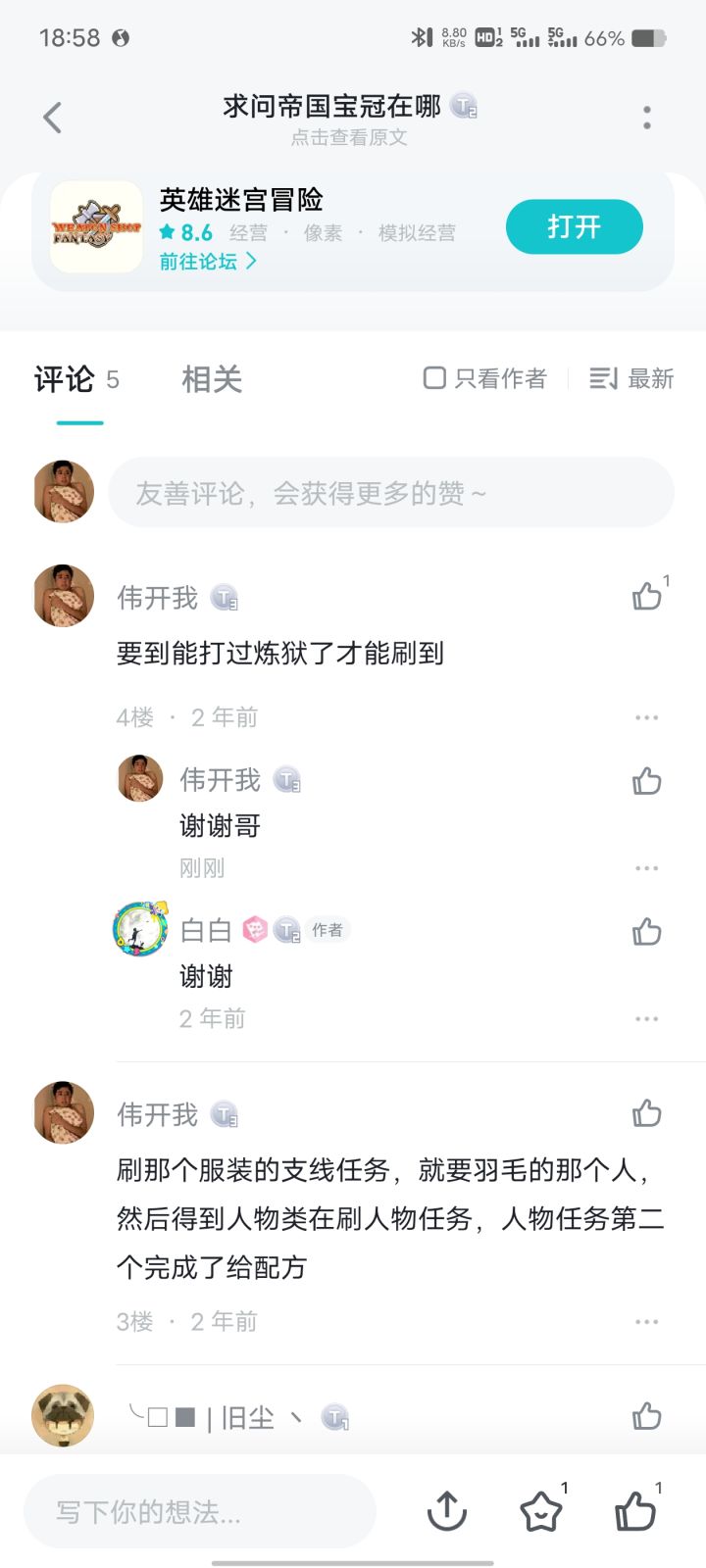Open the top-right overflow menu
The width and height of the screenshot is (706, 1568).
(x=647, y=118)
